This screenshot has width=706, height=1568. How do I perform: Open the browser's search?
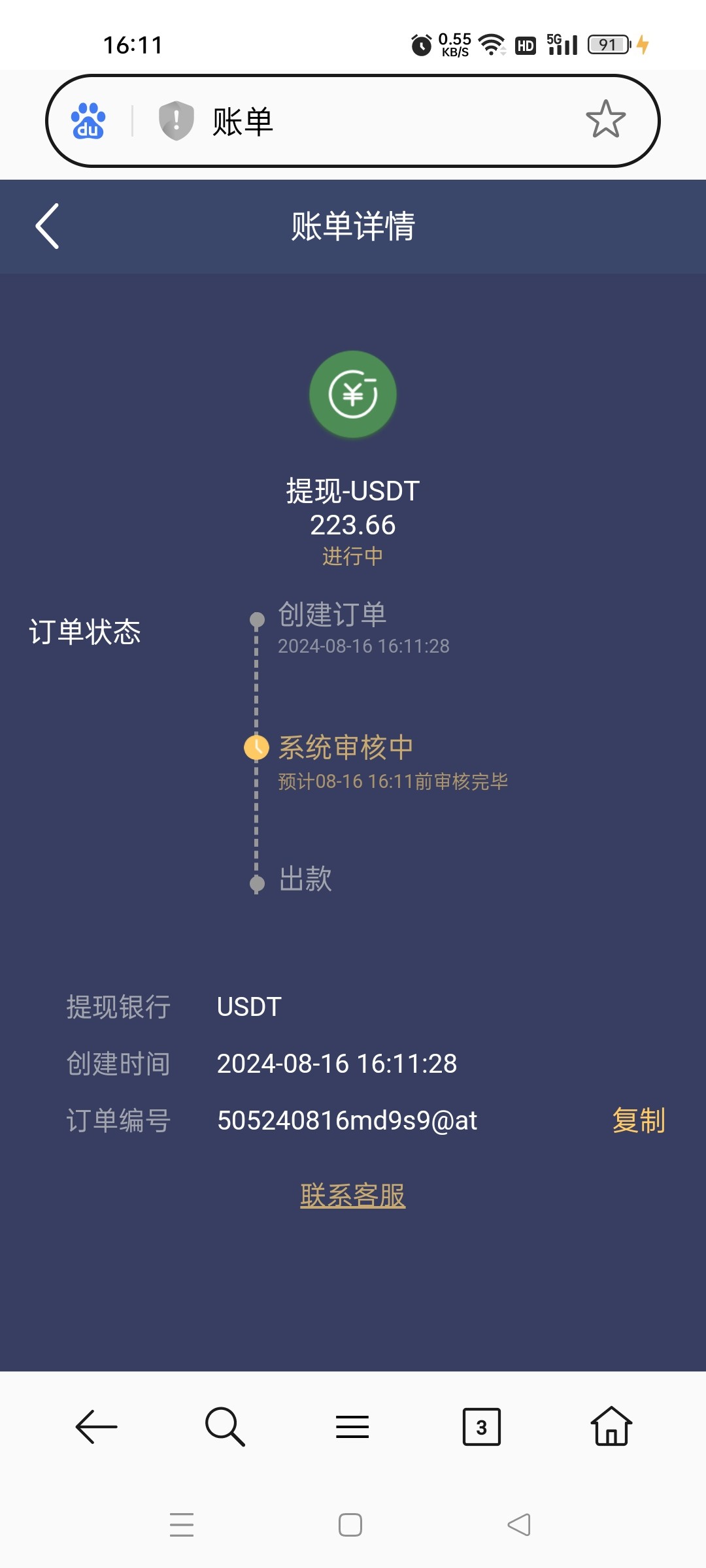coord(224,1426)
